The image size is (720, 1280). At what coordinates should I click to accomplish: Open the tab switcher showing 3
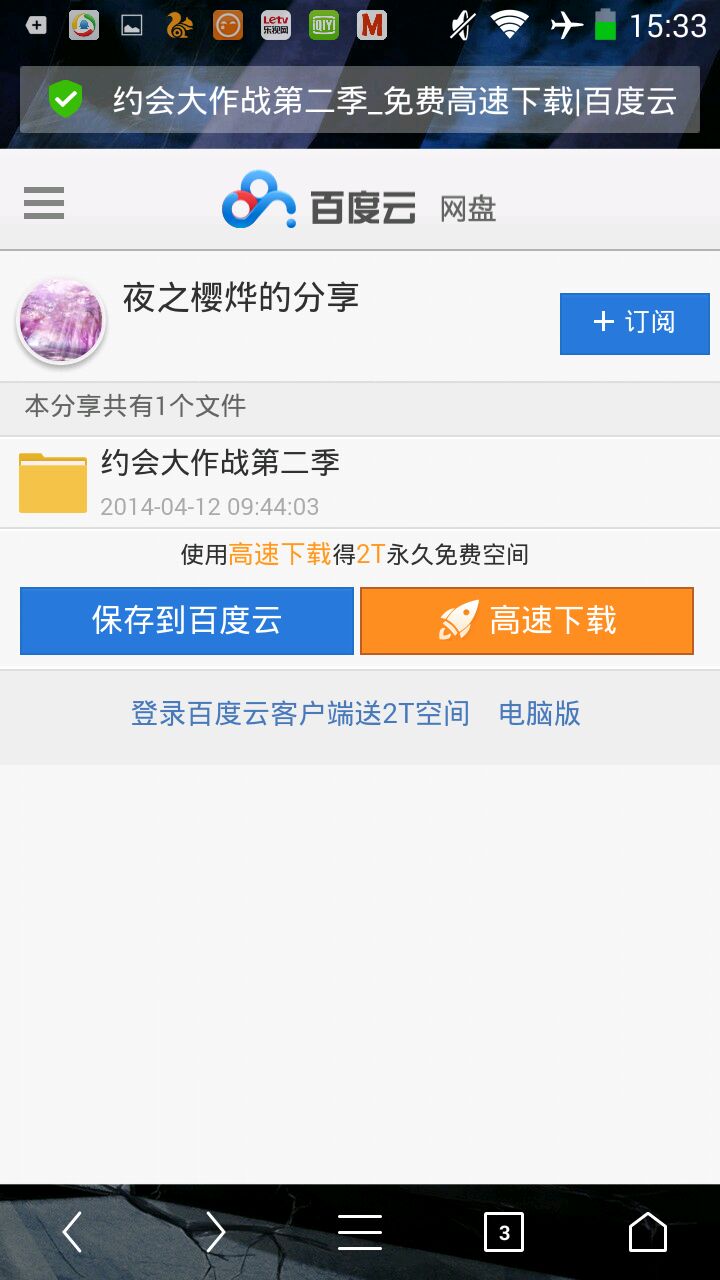[504, 1232]
